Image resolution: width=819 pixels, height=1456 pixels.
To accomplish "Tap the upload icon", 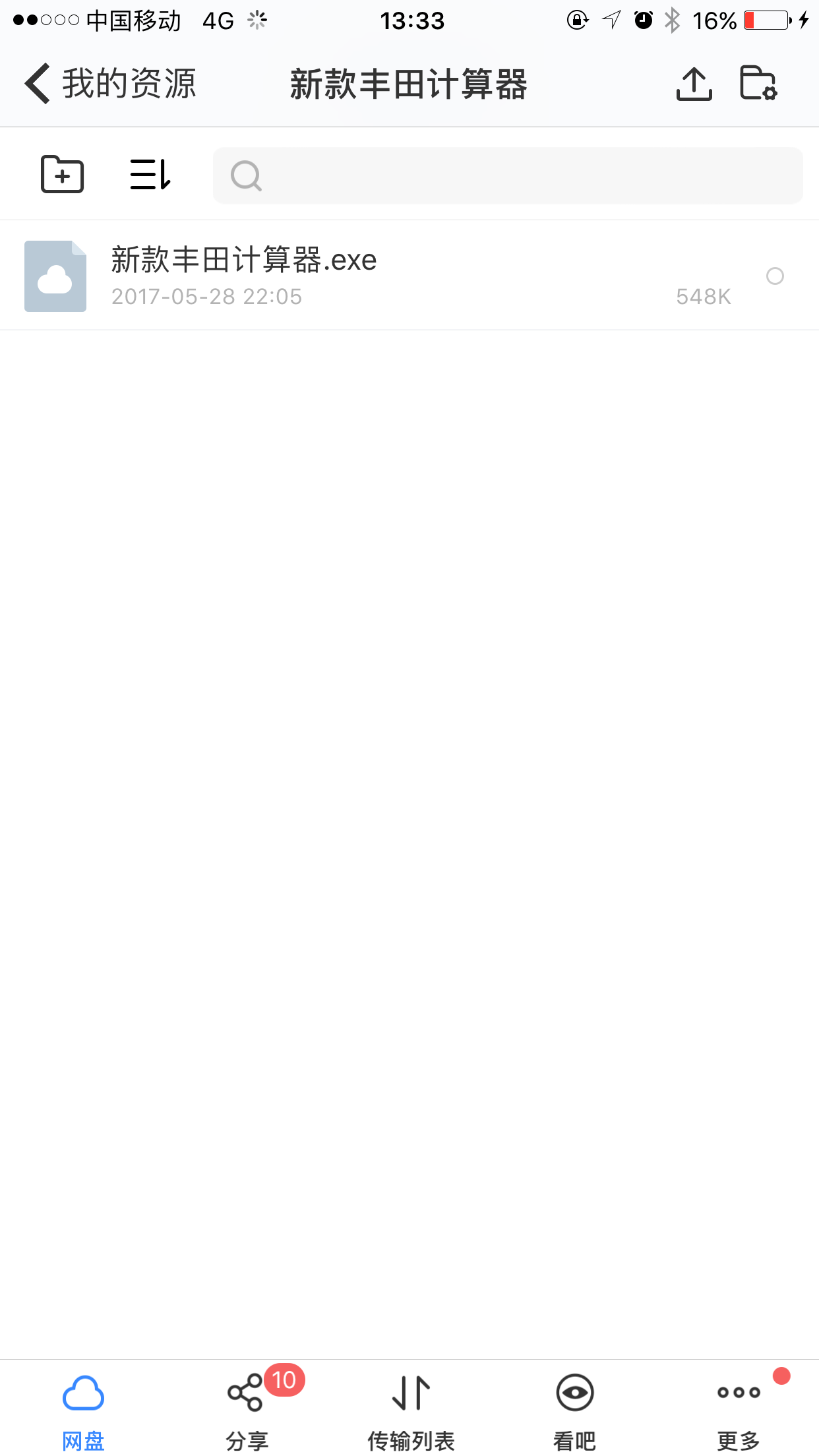I will [x=694, y=84].
